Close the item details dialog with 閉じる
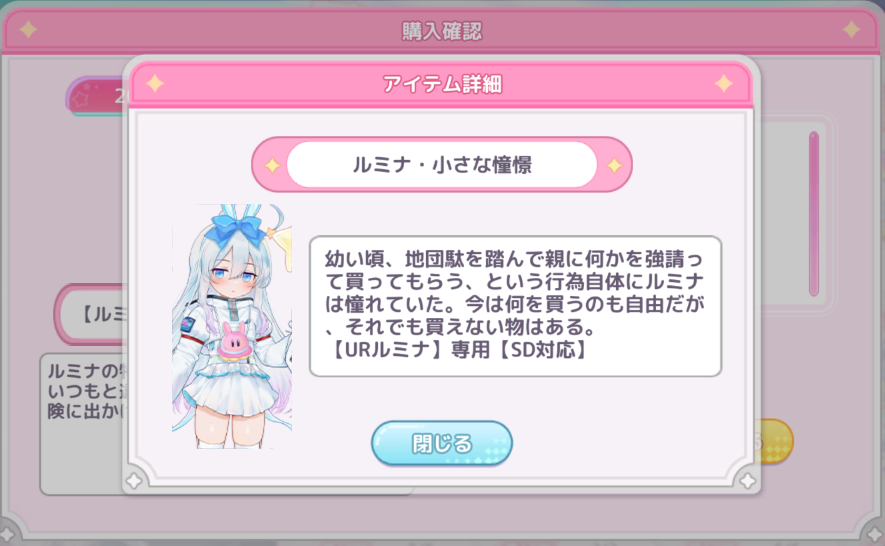885x546 pixels. click(x=441, y=443)
